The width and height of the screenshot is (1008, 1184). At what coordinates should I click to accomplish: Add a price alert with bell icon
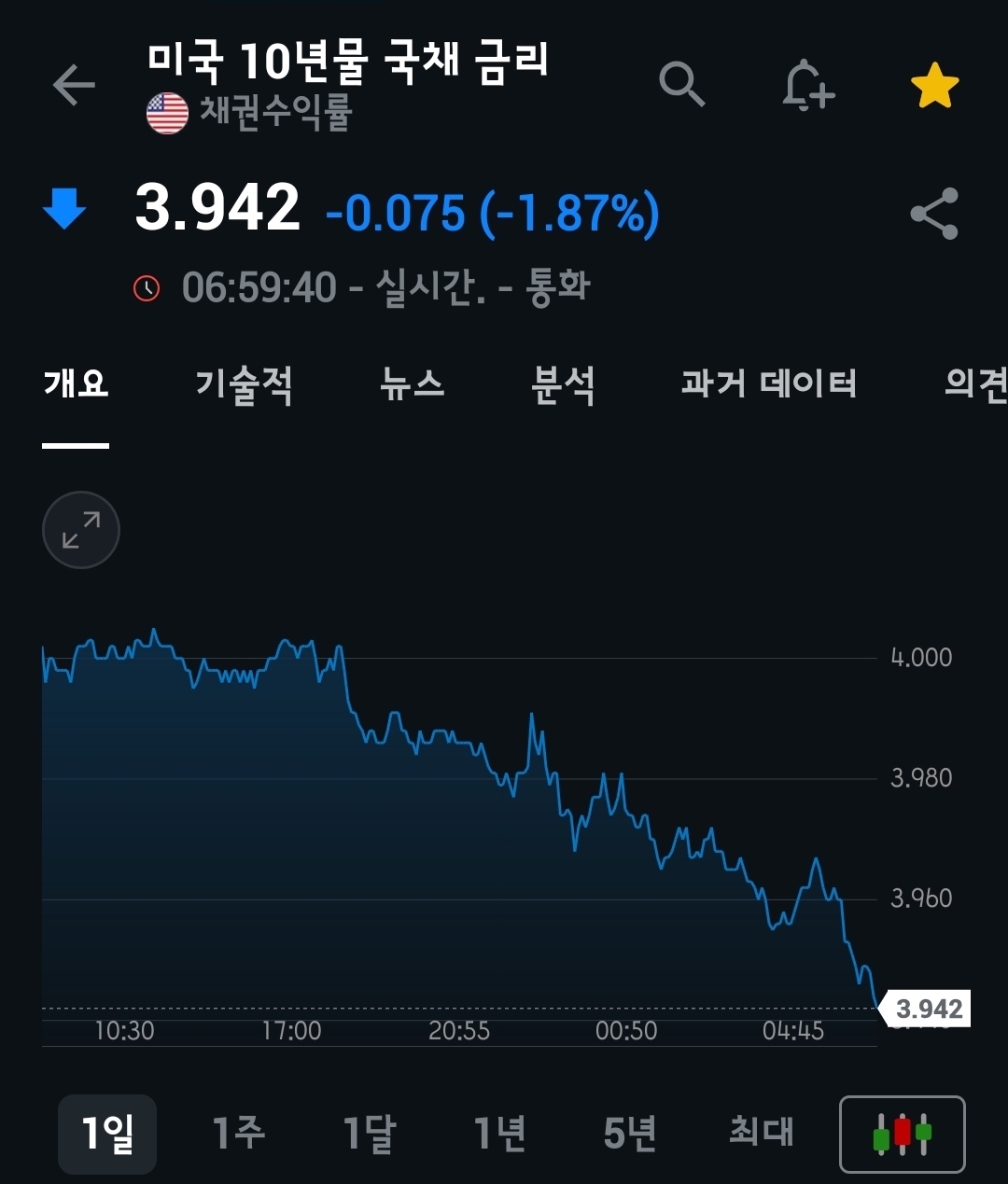click(x=807, y=86)
